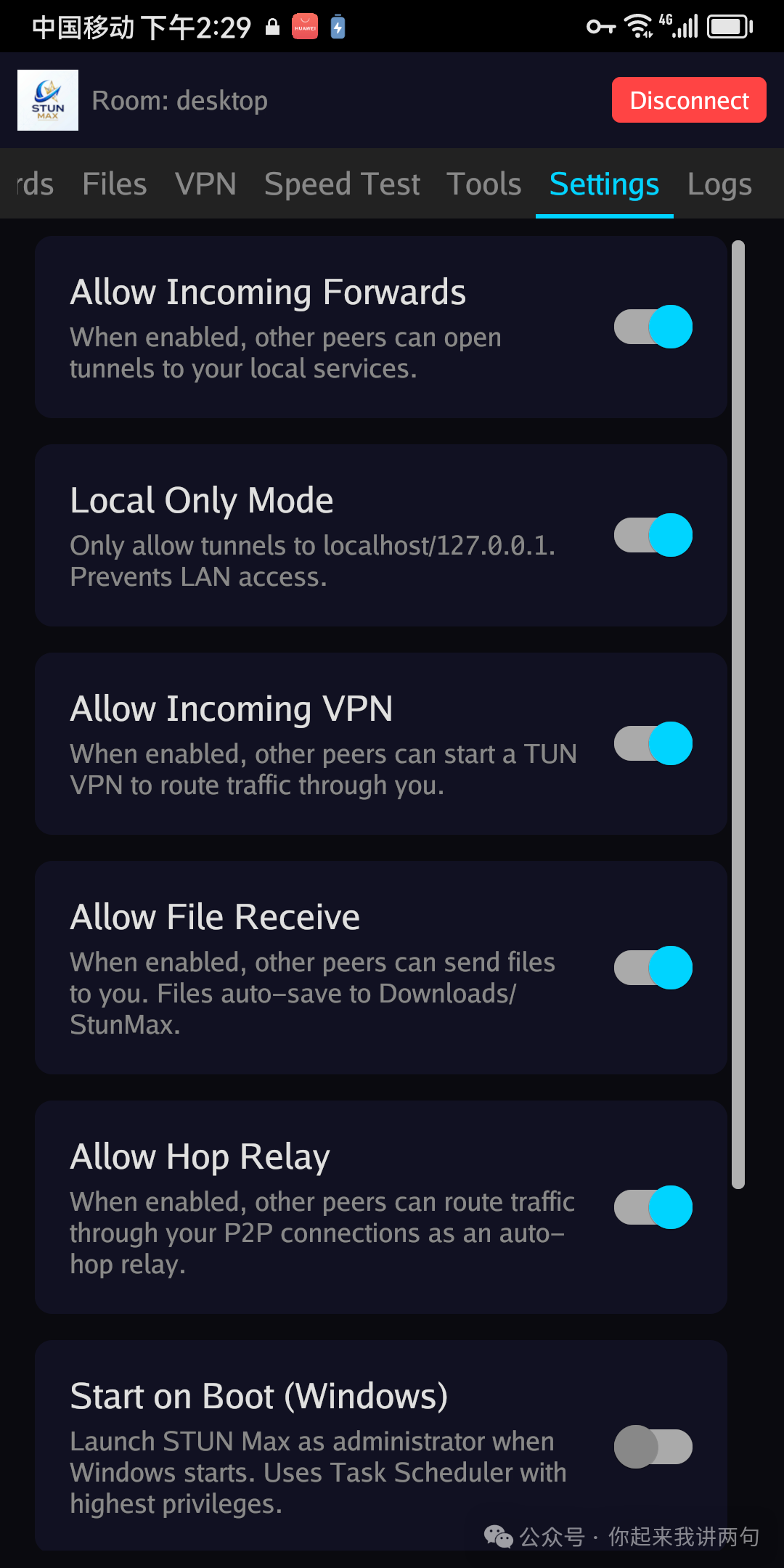Turn off Local Only Mode
Viewport: 784px width, 1568px height.
(x=653, y=535)
